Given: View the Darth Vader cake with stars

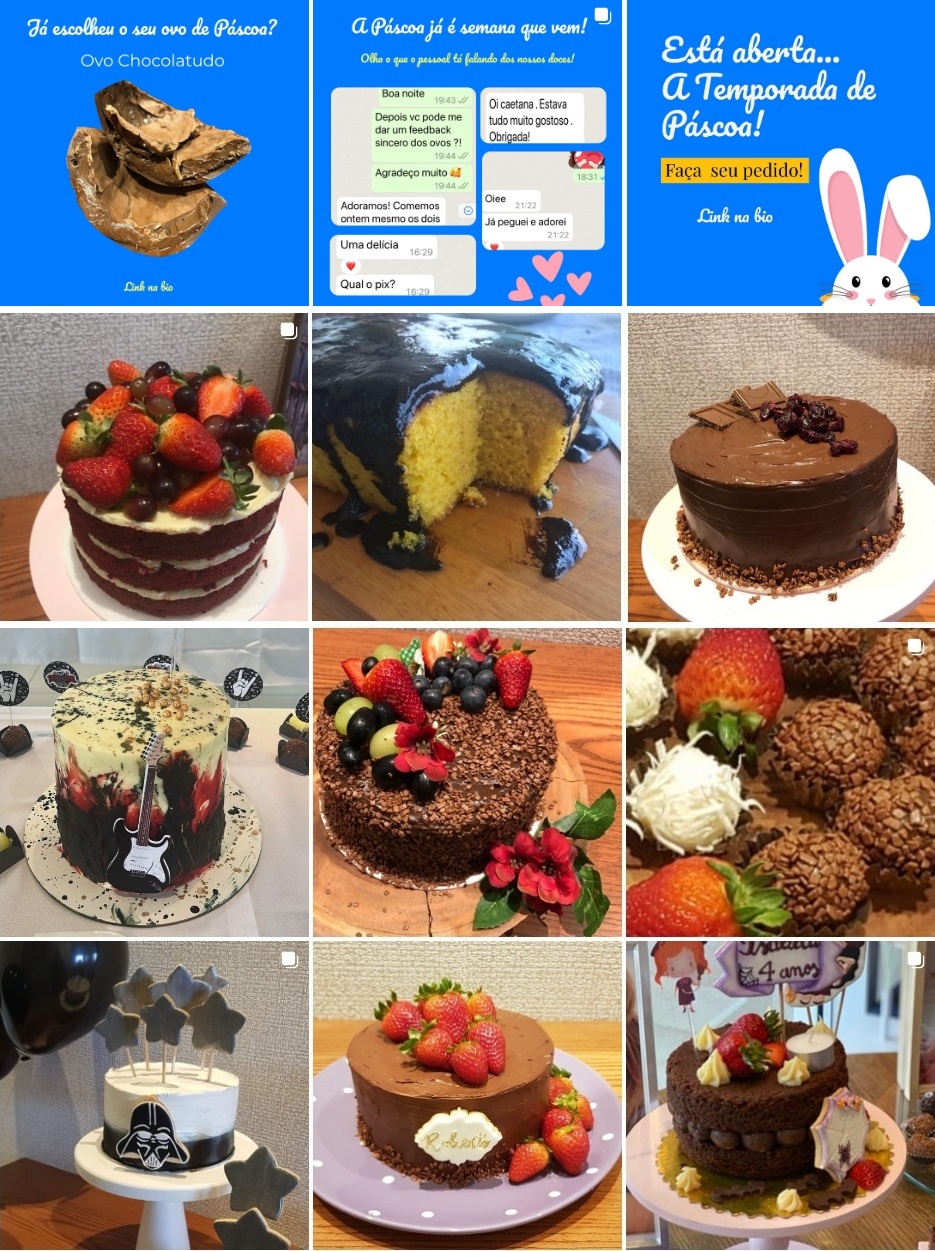Looking at the screenshot, I should coord(154,1095).
